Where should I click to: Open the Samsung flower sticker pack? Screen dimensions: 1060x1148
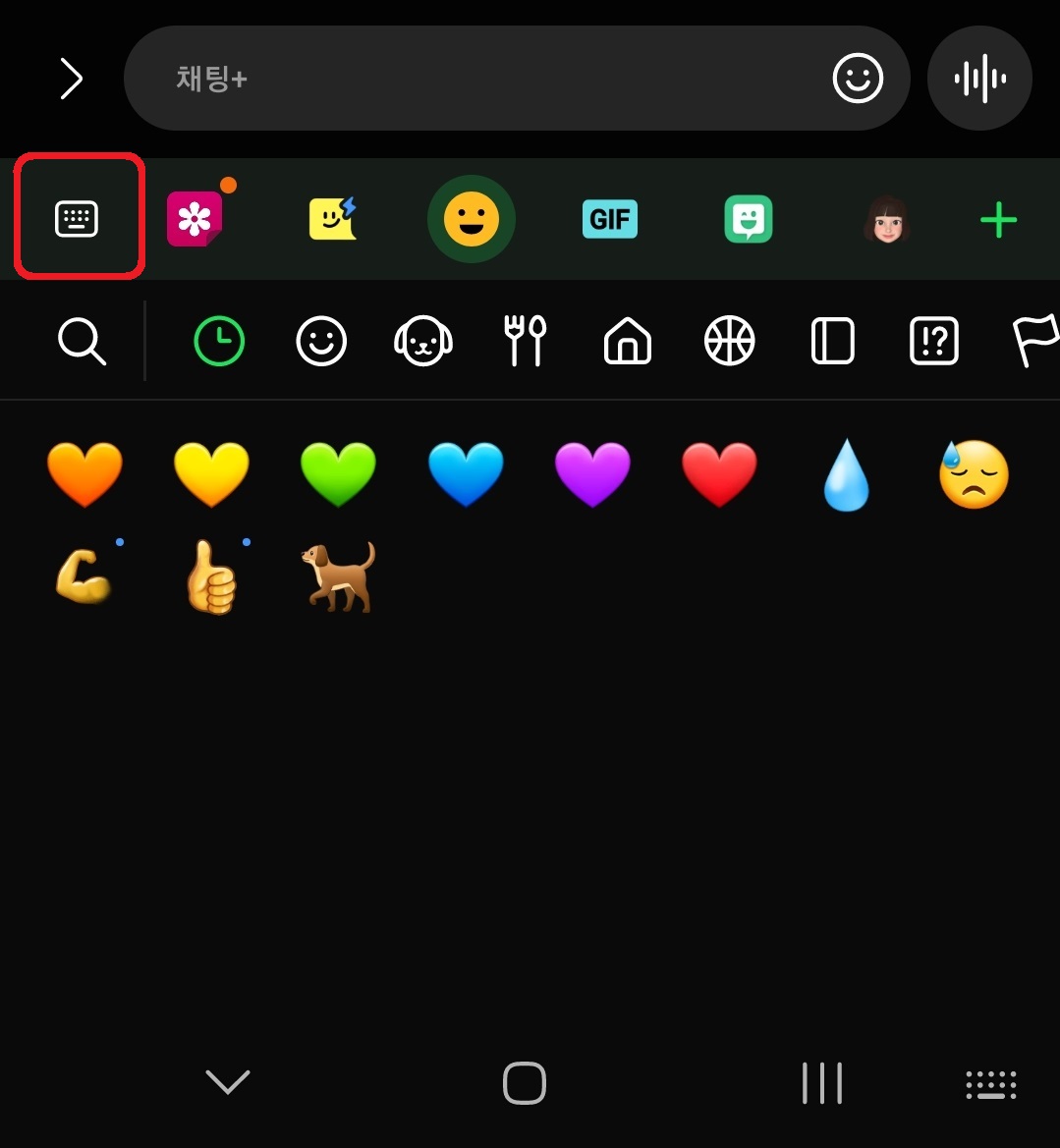[x=195, y=218]
